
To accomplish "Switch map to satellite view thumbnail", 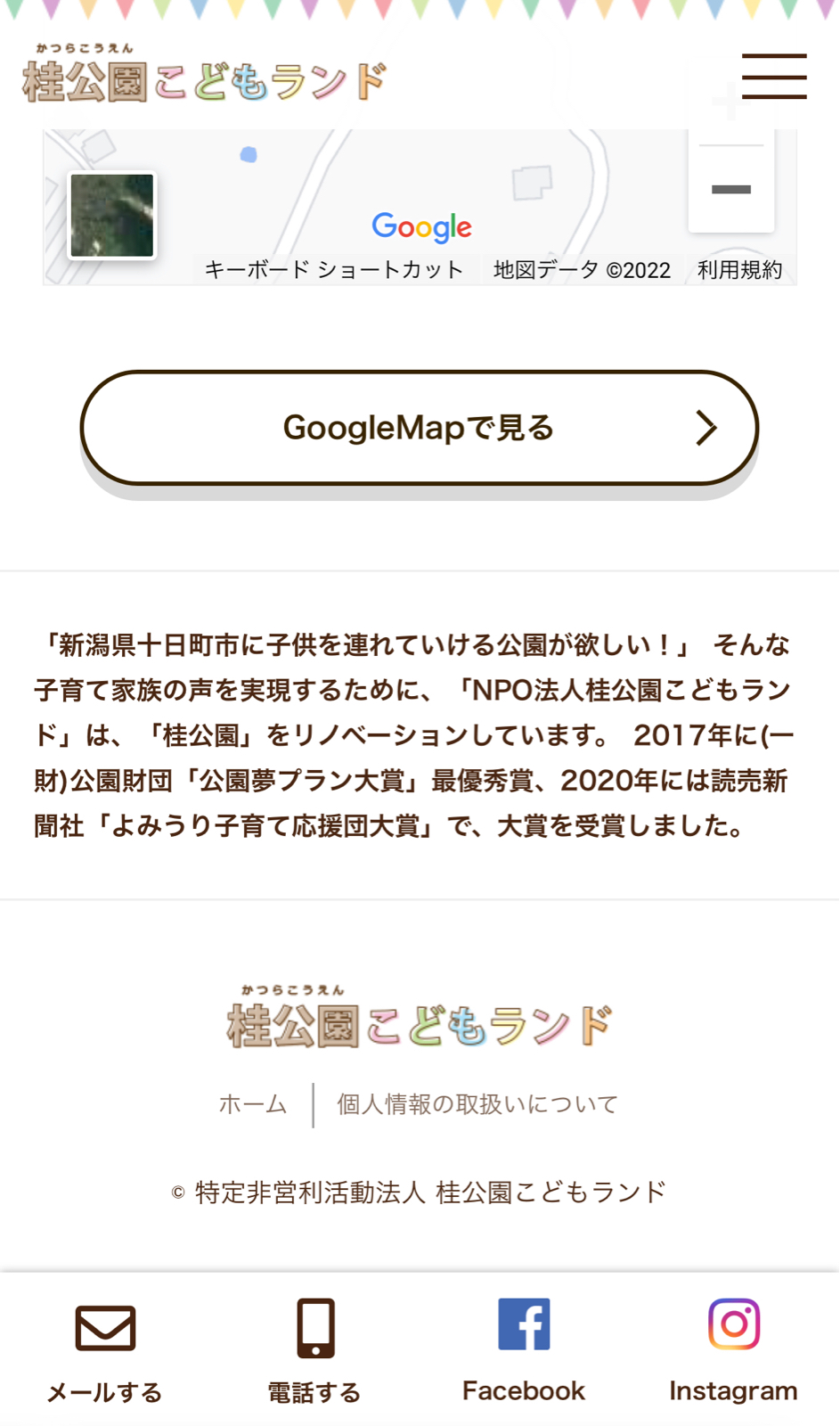I will click(112, 216).
